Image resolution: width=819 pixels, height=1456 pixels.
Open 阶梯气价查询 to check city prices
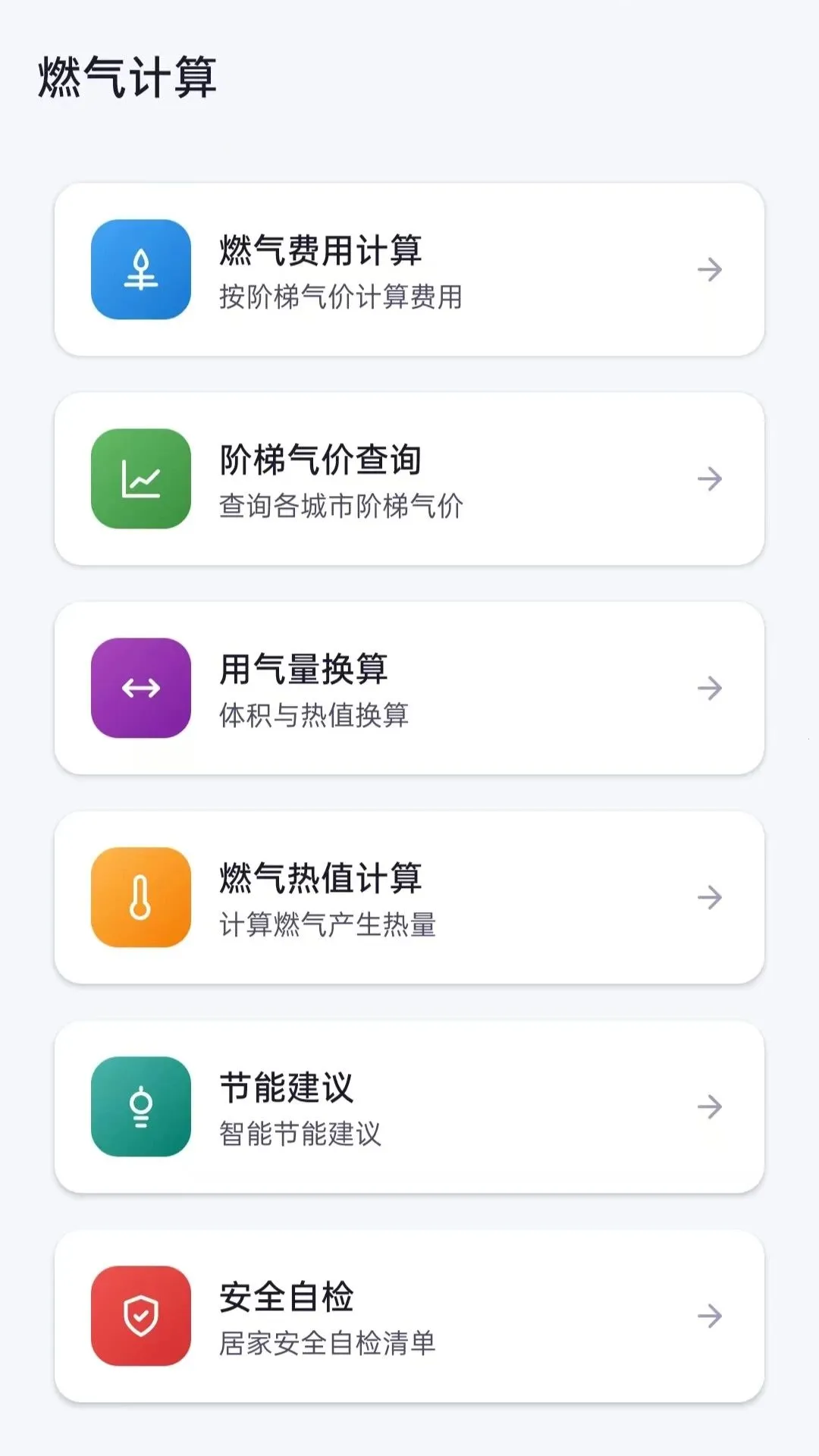coord(409,479)
